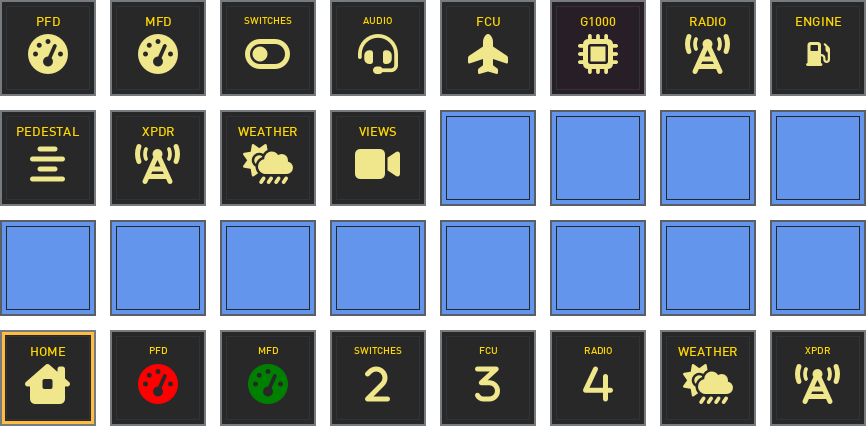This screenshot has width=866, height=426.
Task: Open the Radio page with the antenna icon
Action: point(708,48)
